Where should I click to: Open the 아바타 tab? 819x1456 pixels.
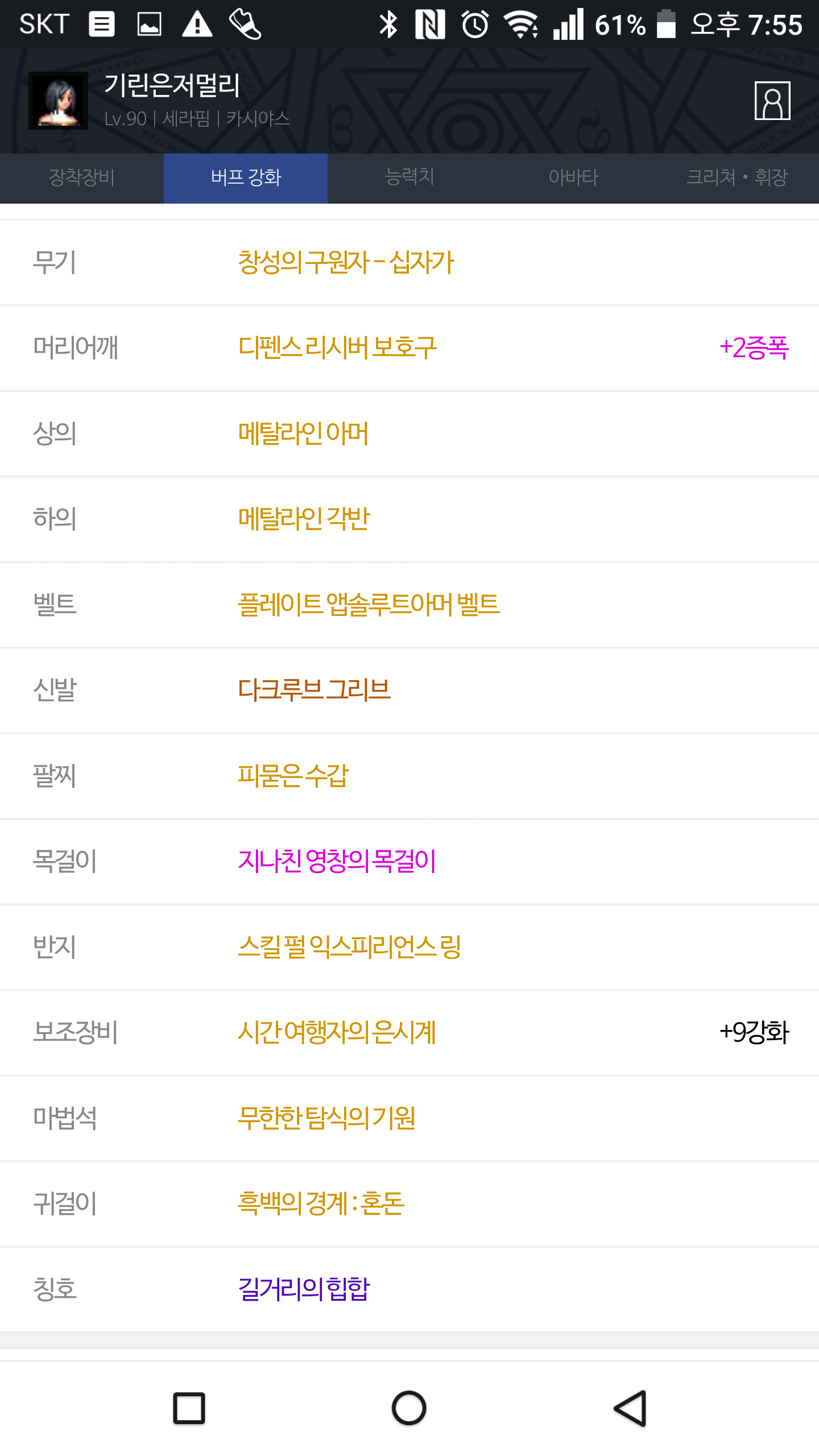click(x=573, y=178)
